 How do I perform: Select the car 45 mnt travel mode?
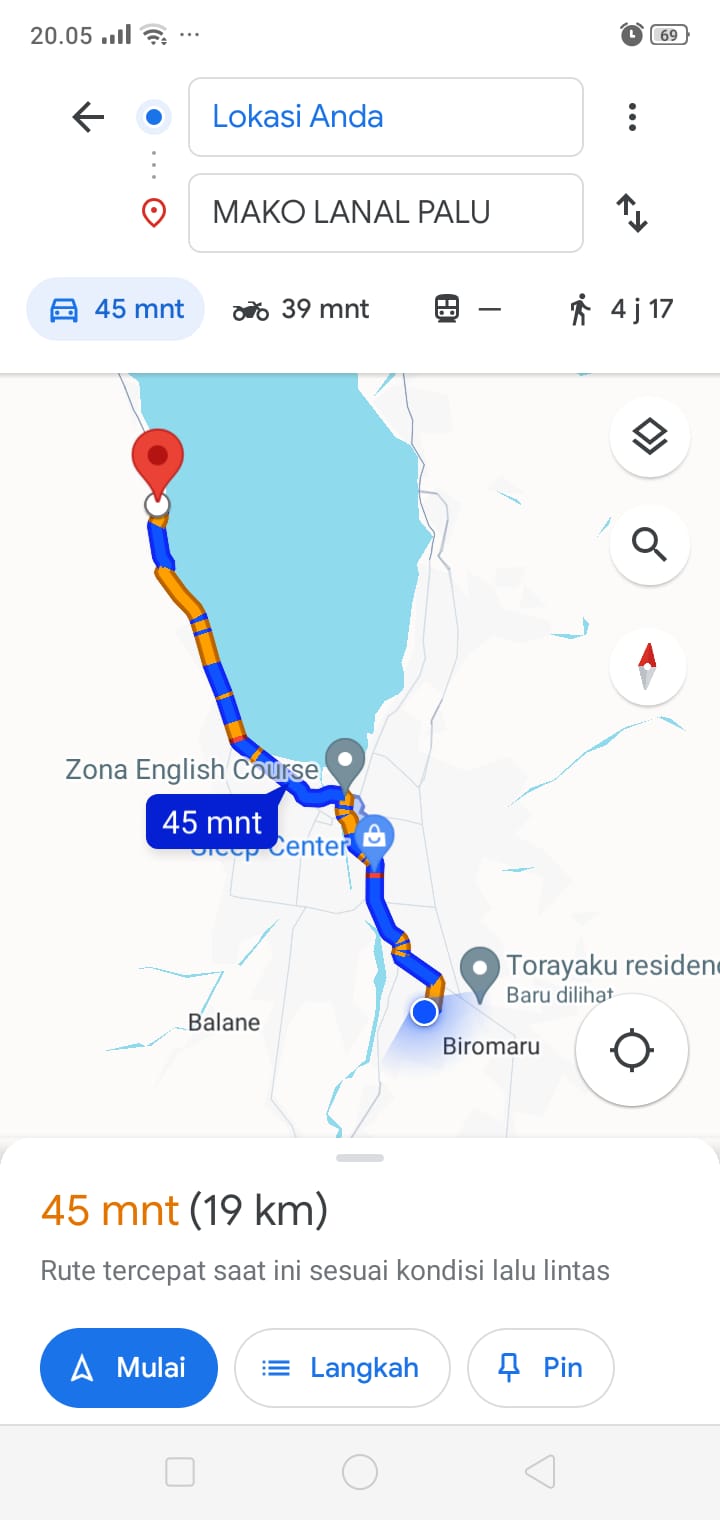coord(116,309)
